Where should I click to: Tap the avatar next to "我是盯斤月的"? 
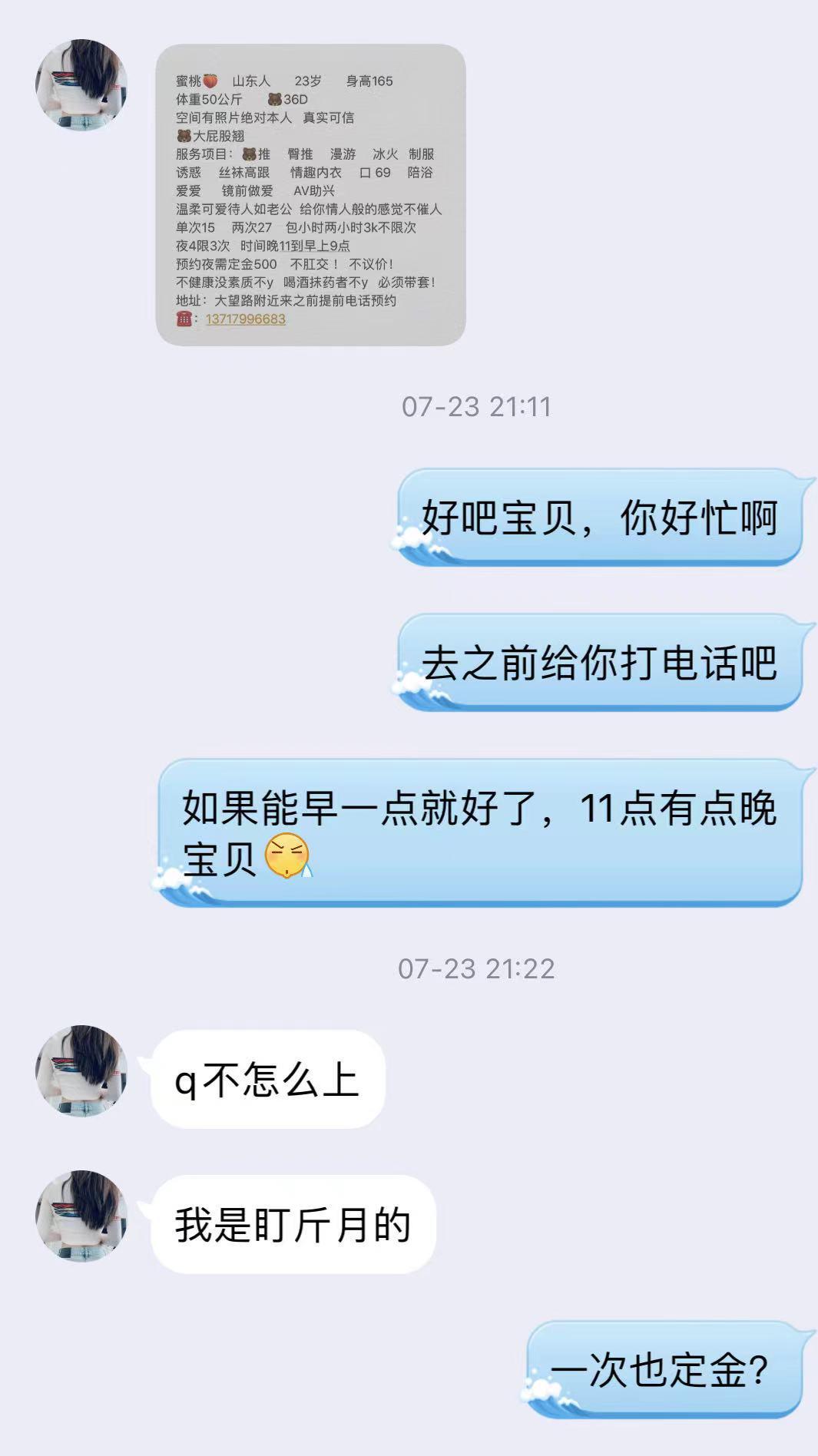(81, 1216)
